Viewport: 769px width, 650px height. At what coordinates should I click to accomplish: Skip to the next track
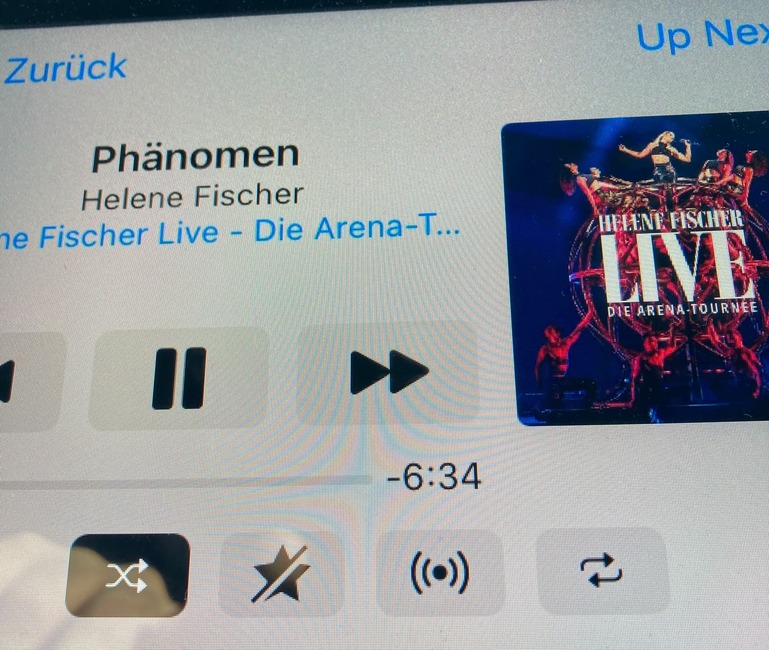(x=388, y=373)
